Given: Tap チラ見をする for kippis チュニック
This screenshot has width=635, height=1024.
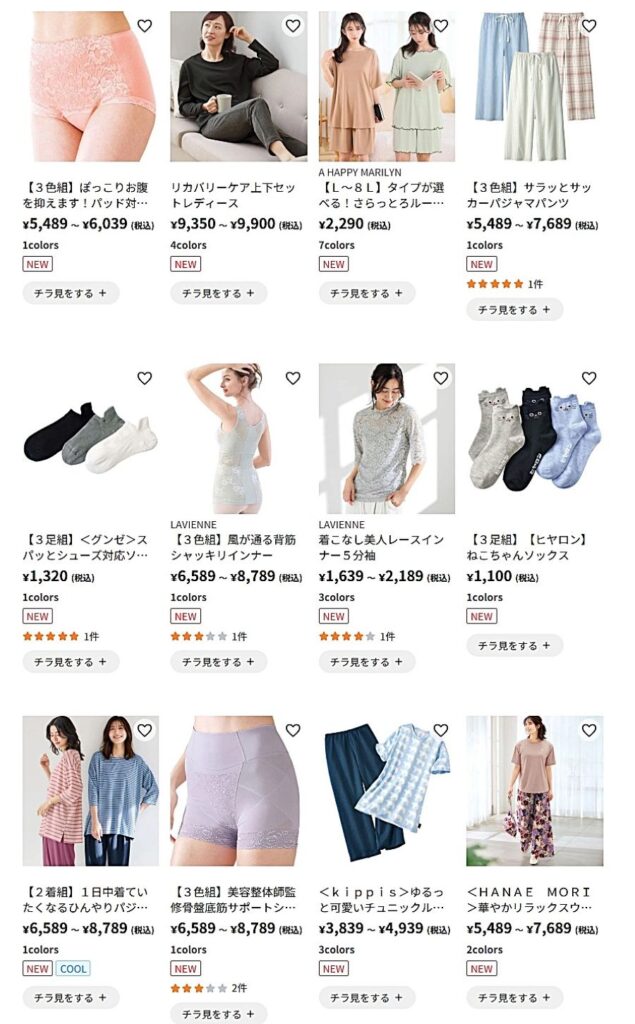Looking at the screenshot, I should (x=367, y=997).
